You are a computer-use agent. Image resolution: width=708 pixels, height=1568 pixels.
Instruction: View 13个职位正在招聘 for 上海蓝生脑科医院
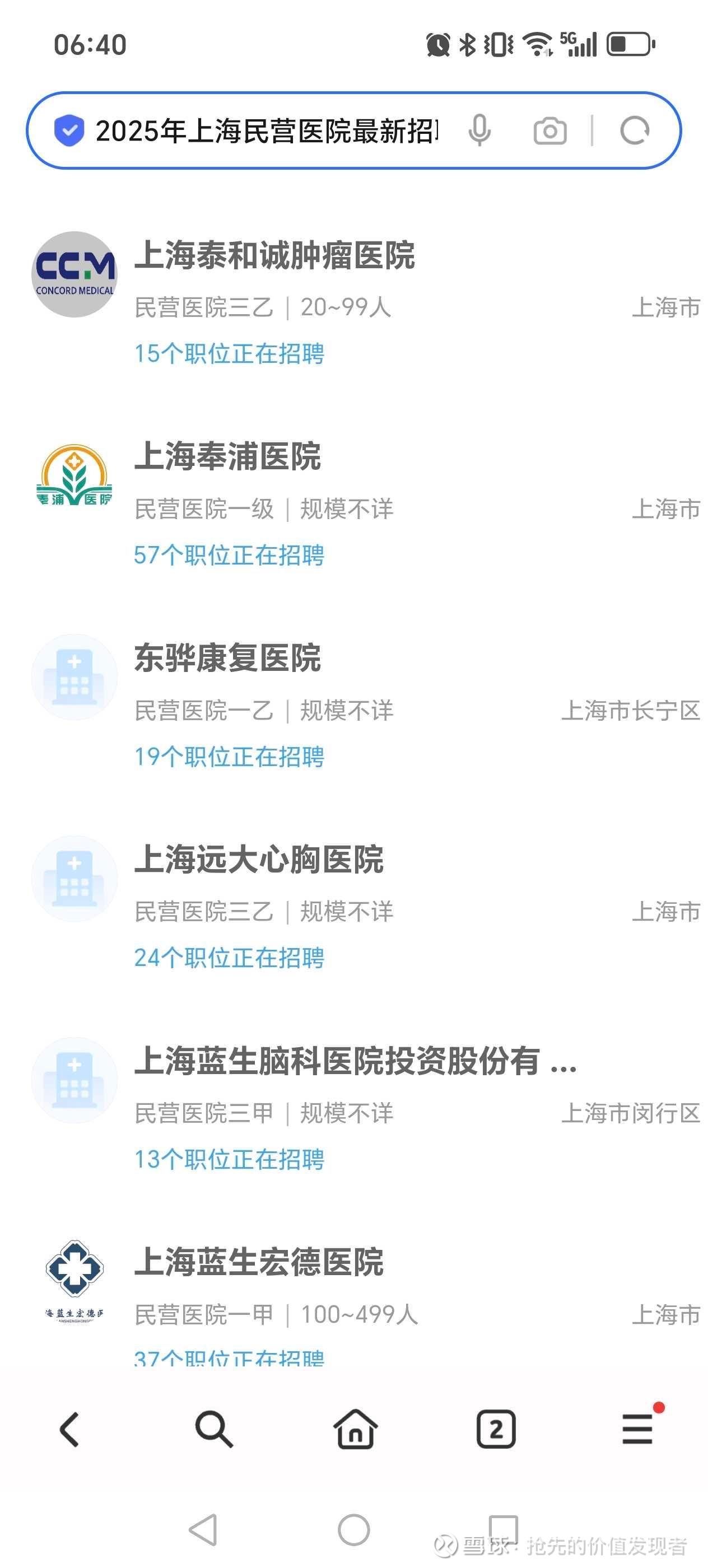[229, 1159]
